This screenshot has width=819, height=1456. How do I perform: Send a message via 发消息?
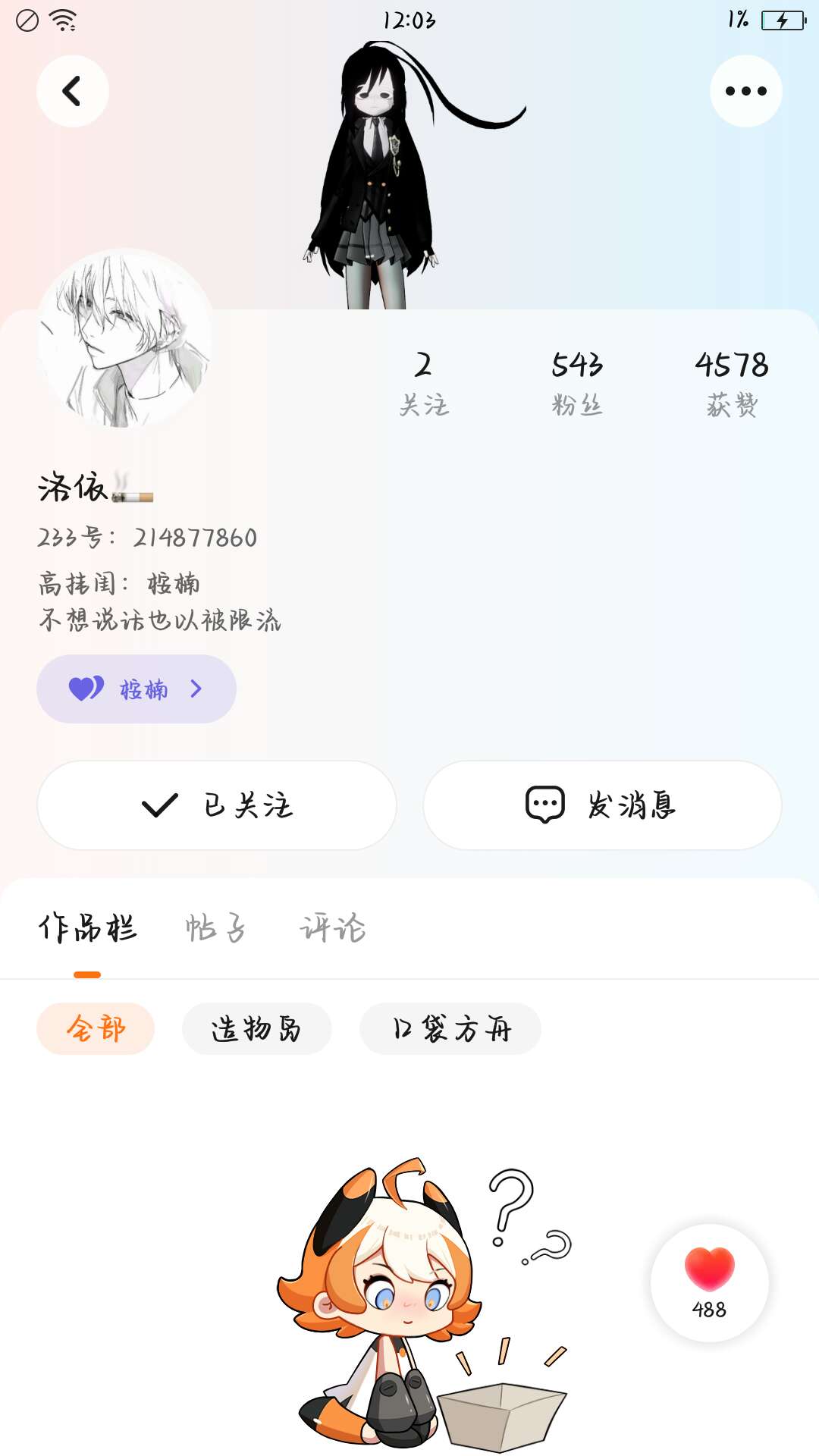point(602,805)
